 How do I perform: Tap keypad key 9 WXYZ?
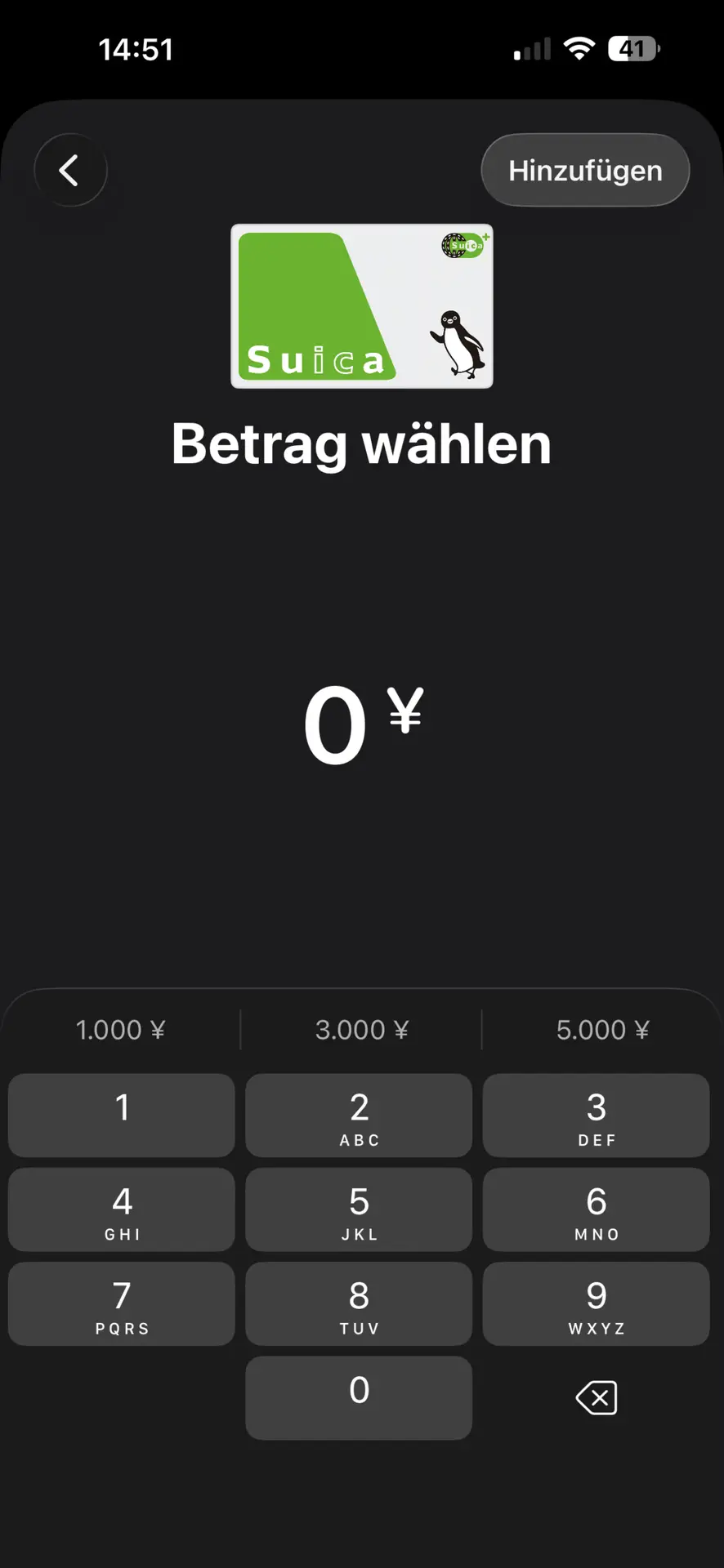[x=596, y=1303]
